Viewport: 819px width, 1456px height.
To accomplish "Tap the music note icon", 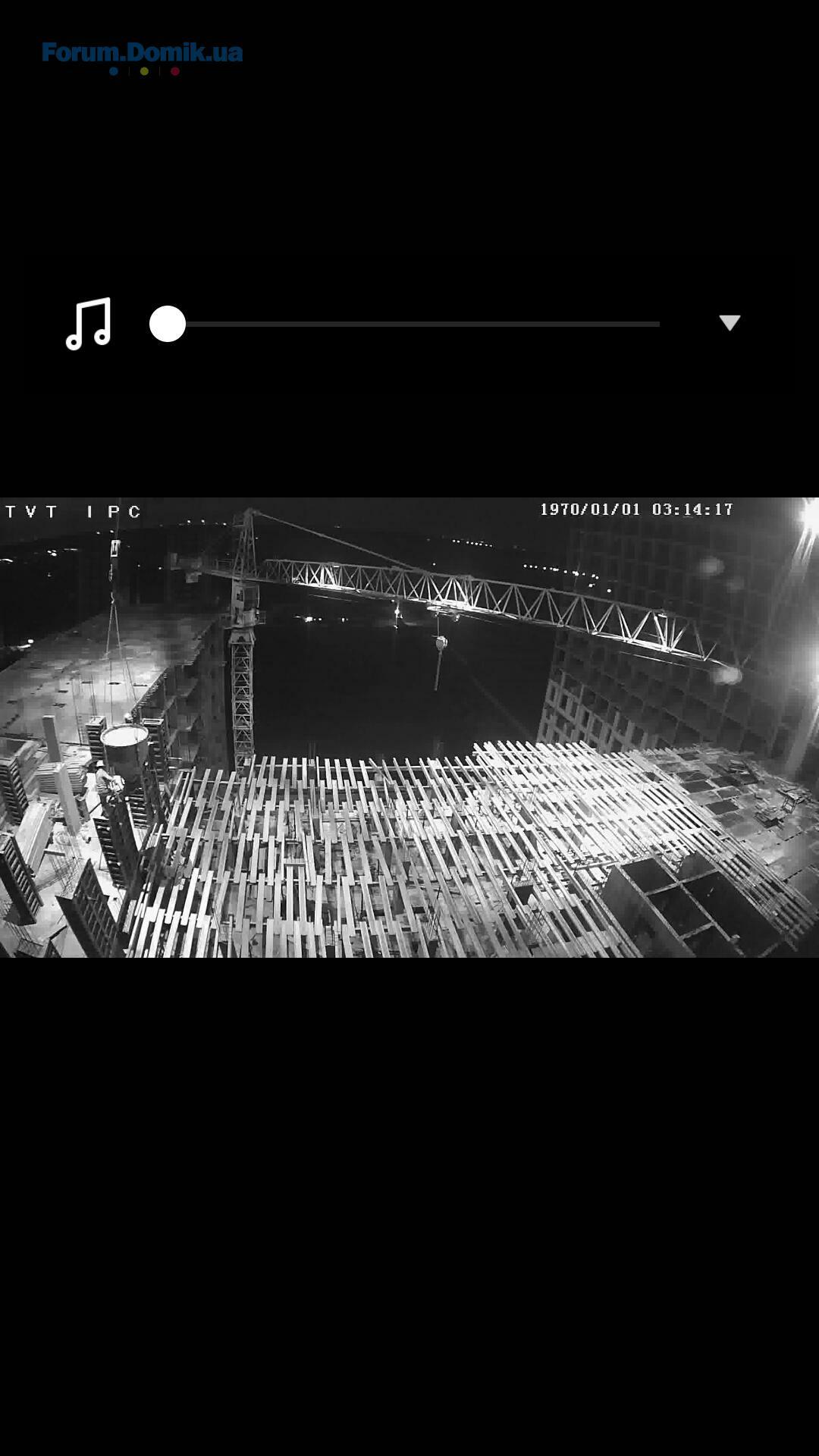I will click(89, 324).
